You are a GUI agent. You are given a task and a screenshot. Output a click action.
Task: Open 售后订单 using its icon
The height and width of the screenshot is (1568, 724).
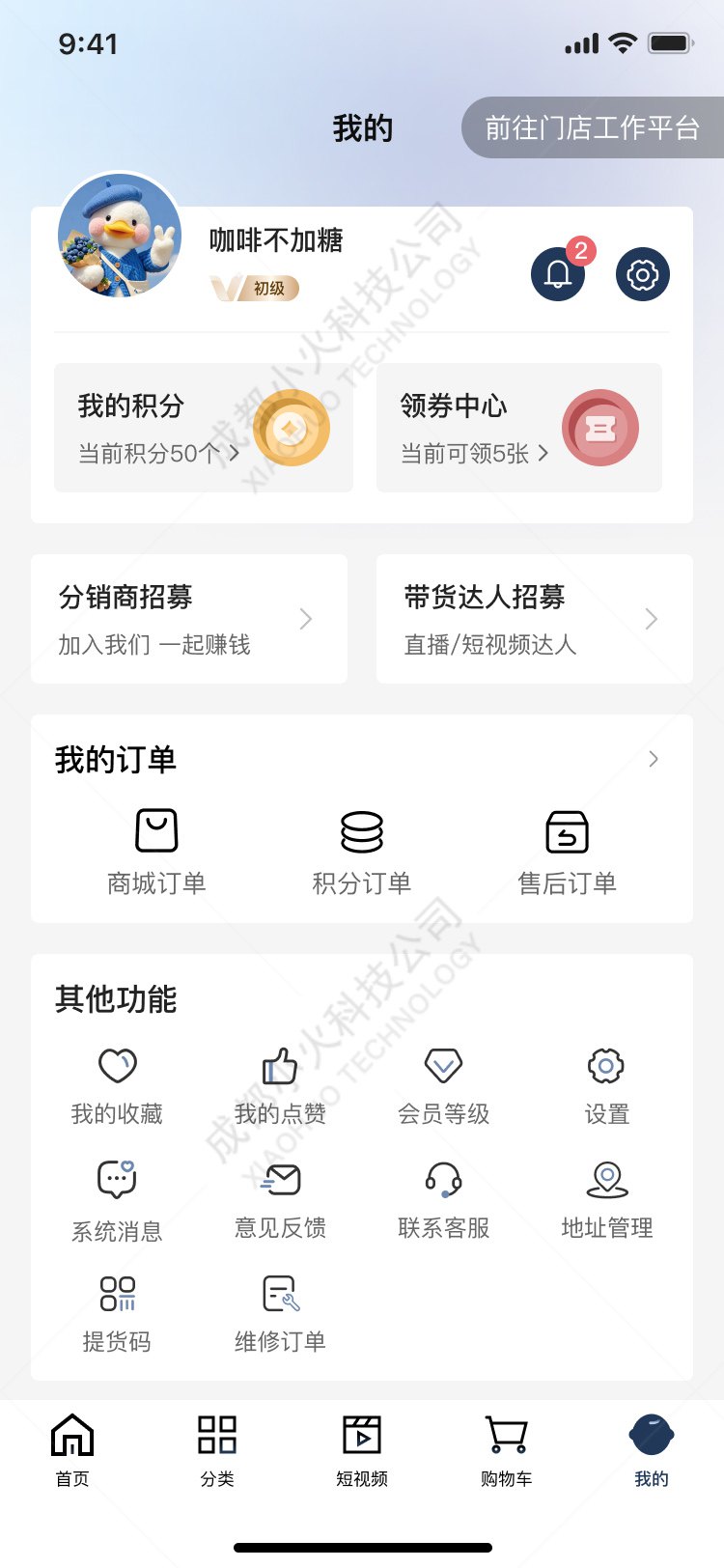point(566,830)
